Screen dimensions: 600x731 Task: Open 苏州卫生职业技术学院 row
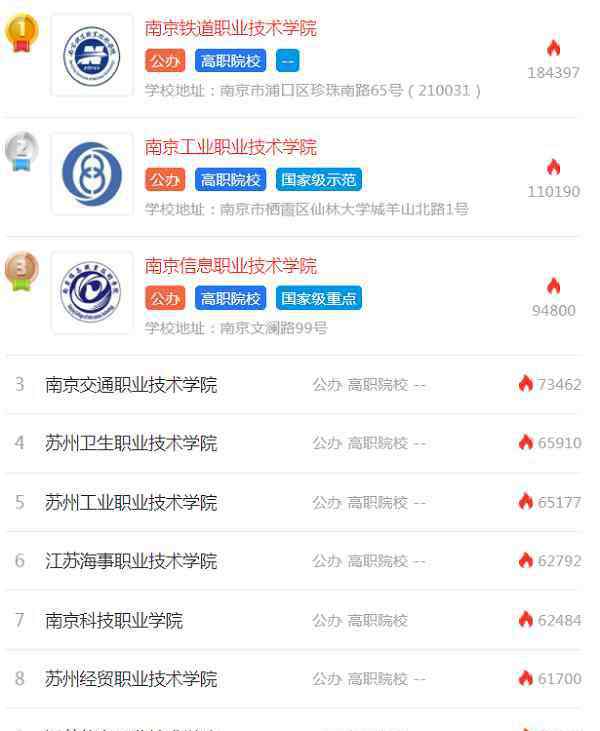131,443
